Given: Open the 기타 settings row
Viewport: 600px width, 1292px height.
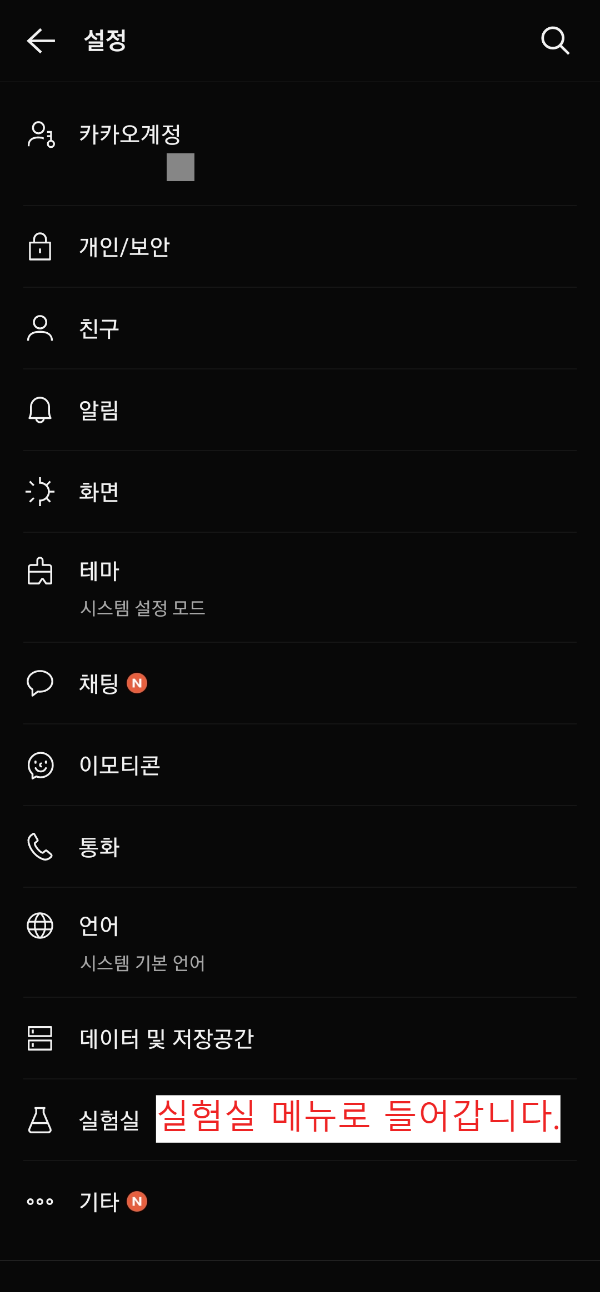Looking at the screenshot, I should tap(300, 1201).
